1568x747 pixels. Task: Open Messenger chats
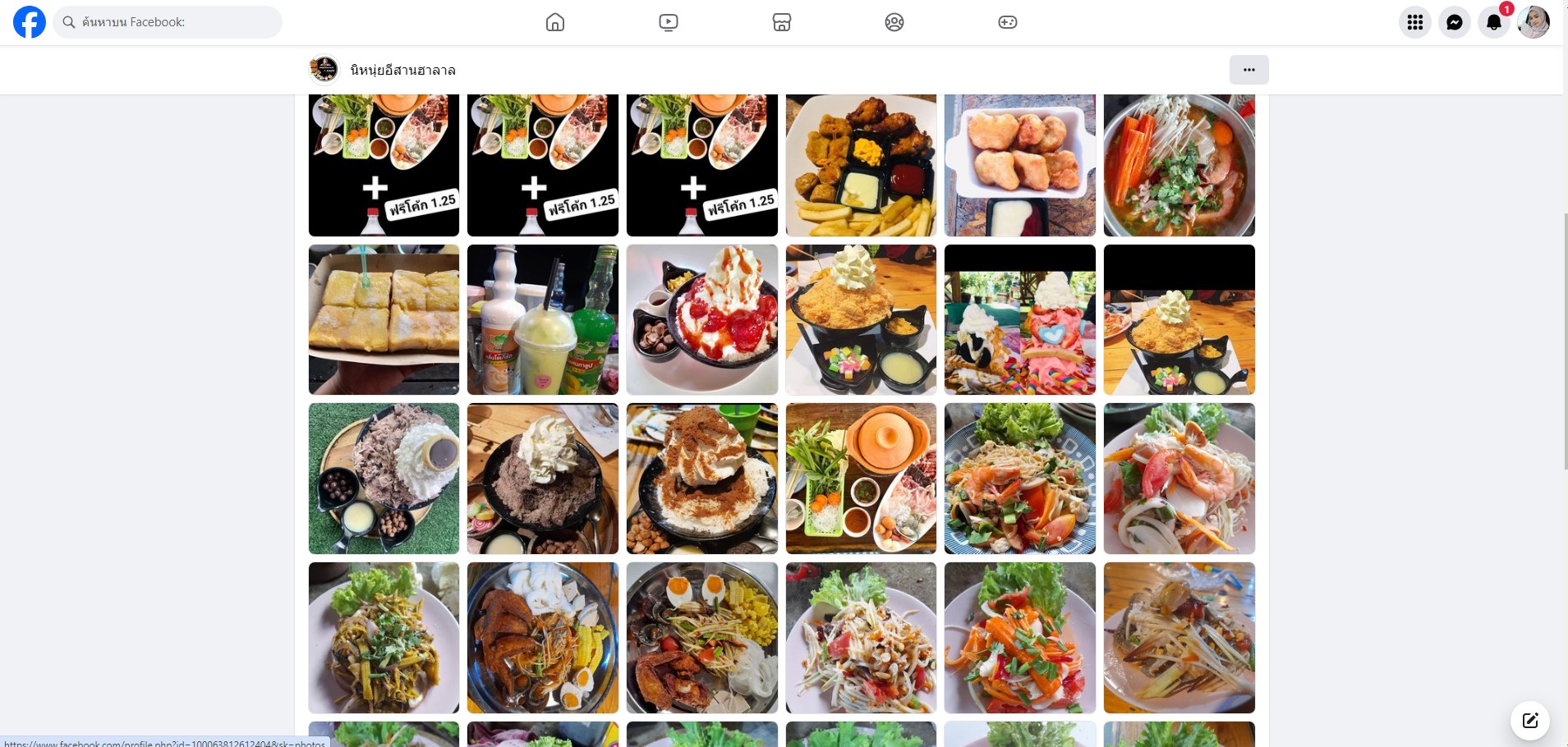[x=1454, y=22]
